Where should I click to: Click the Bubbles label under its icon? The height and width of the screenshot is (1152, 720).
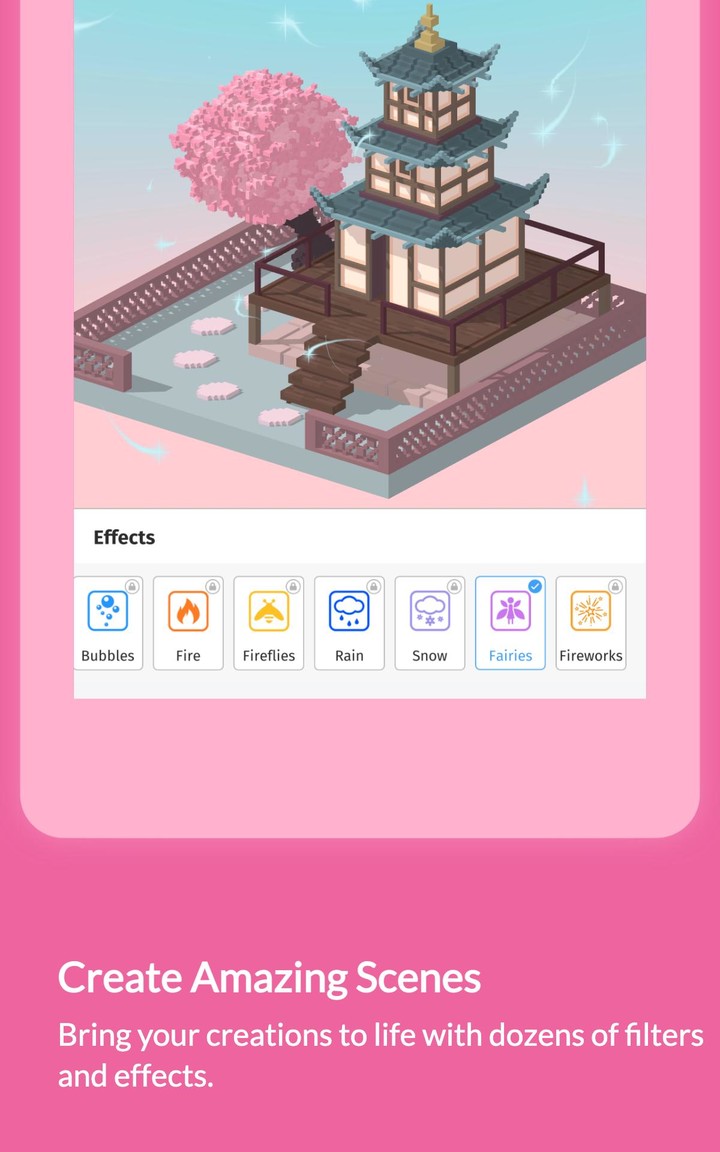pyautogui.click(x=107, y=655)
